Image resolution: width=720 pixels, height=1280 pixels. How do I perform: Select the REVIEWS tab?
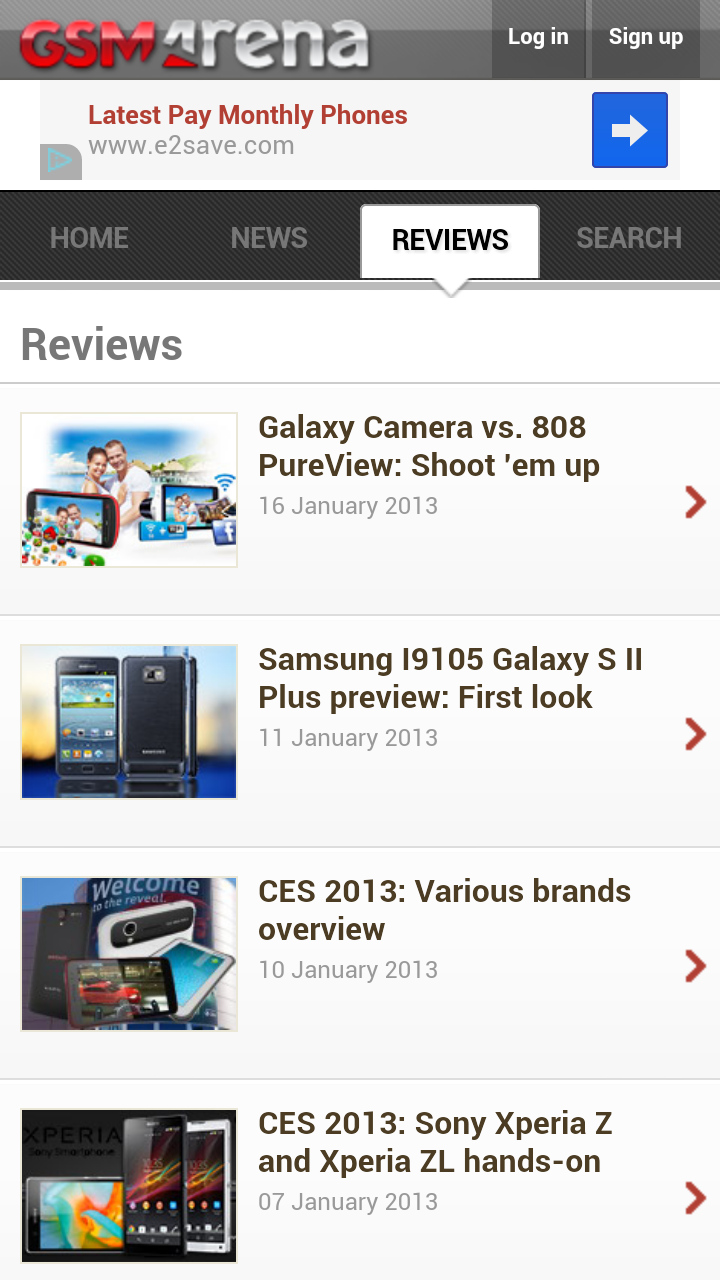click(450, 240)
